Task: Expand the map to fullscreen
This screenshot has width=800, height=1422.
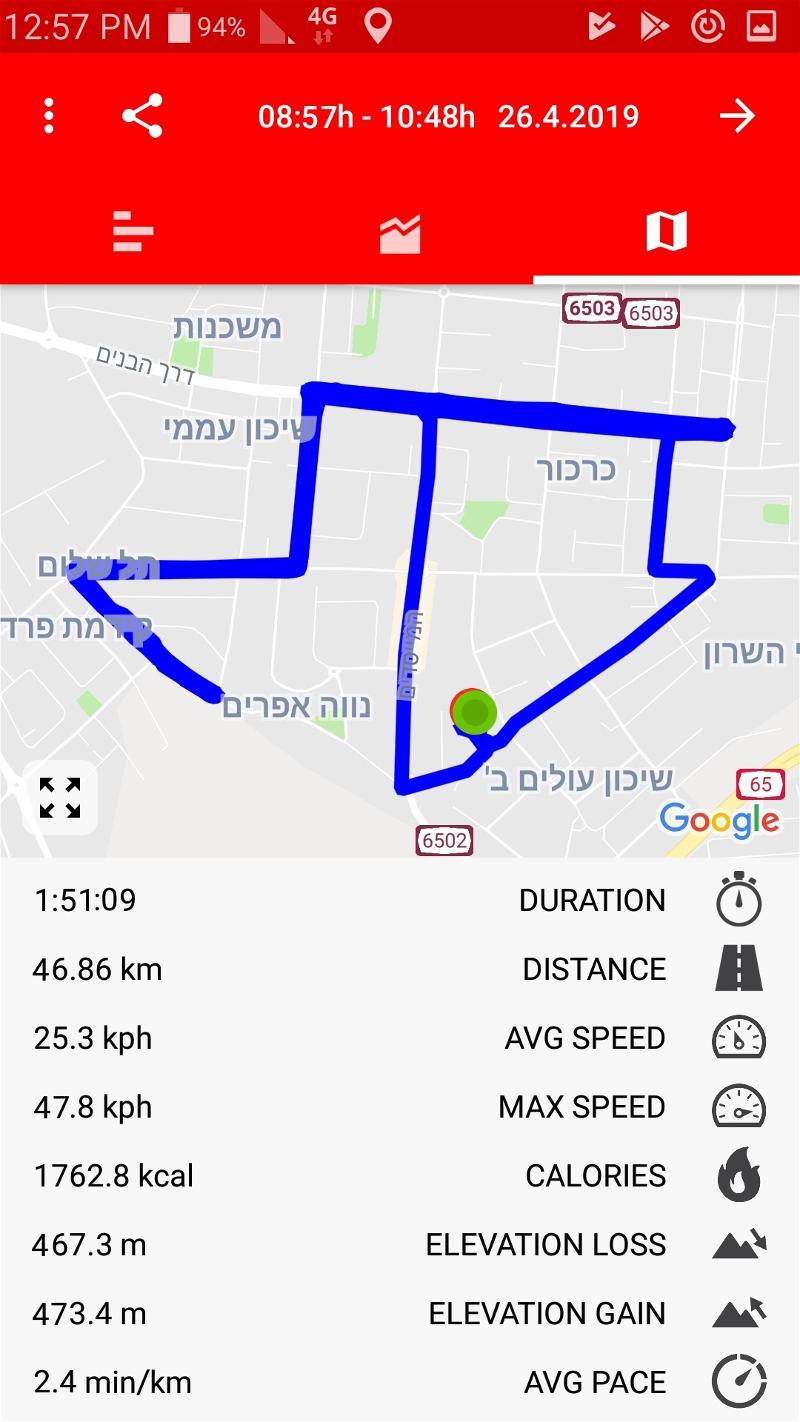Action: point(60,798)
